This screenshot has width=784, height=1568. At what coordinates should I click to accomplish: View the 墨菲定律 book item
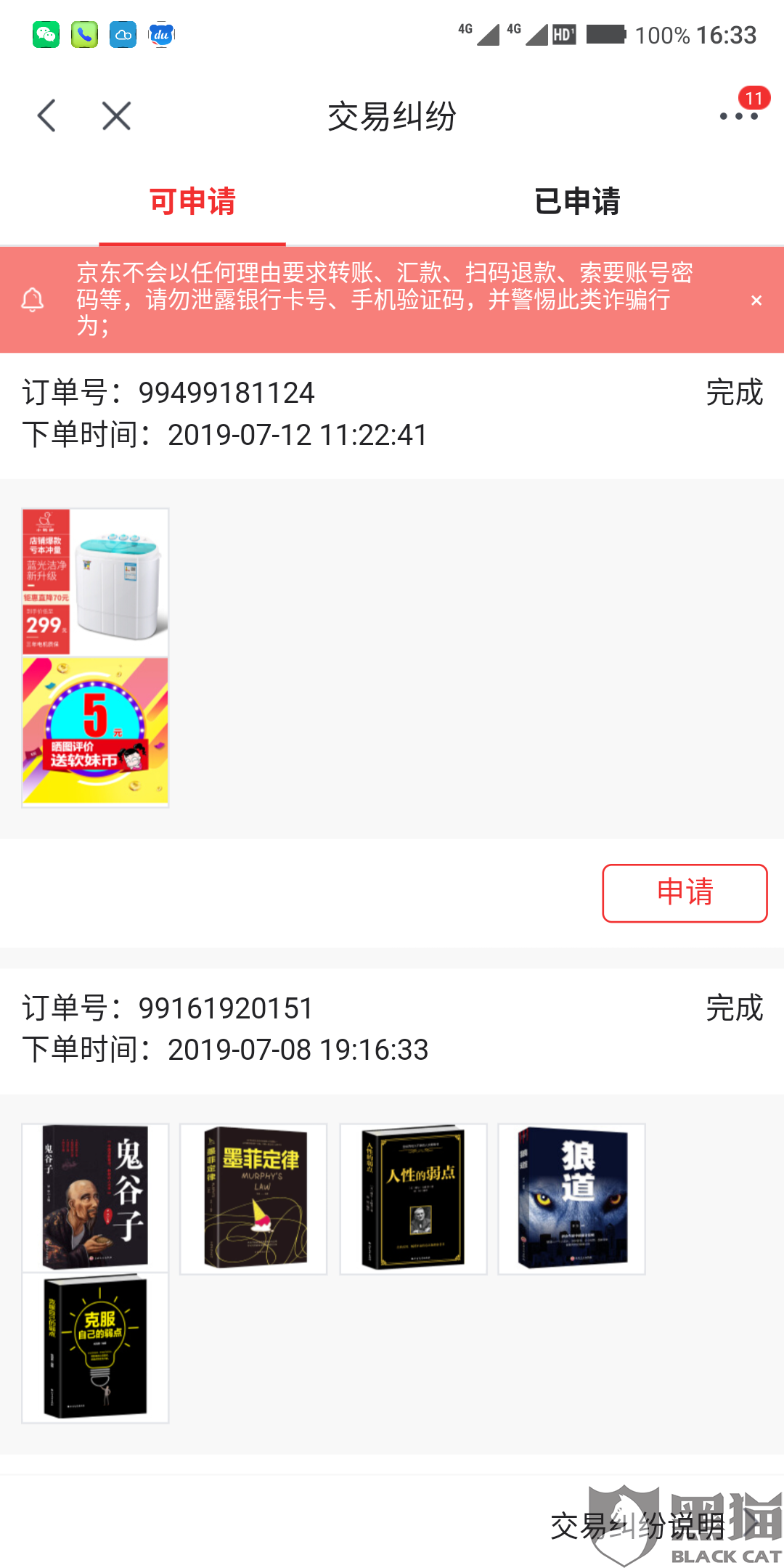pos(253,1199)
